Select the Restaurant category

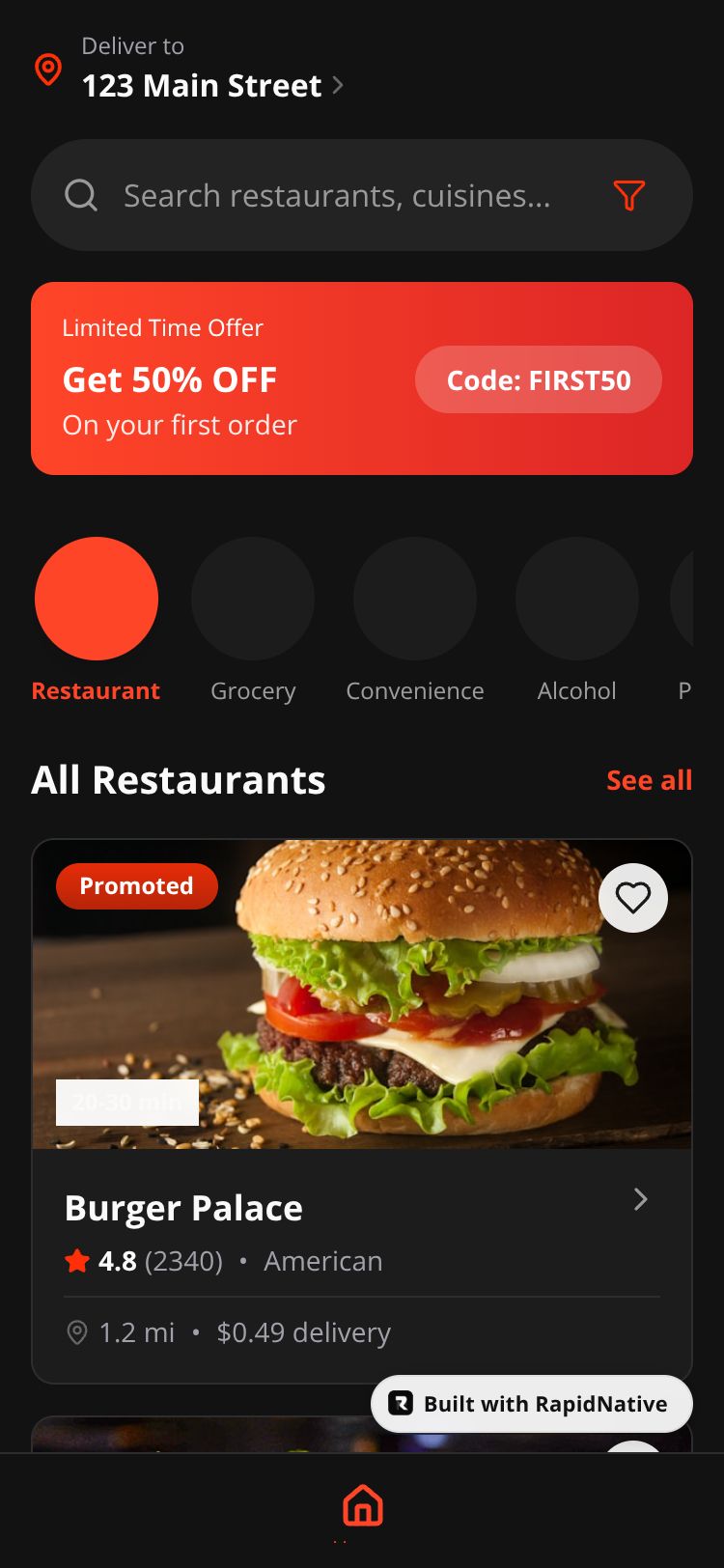96,600
